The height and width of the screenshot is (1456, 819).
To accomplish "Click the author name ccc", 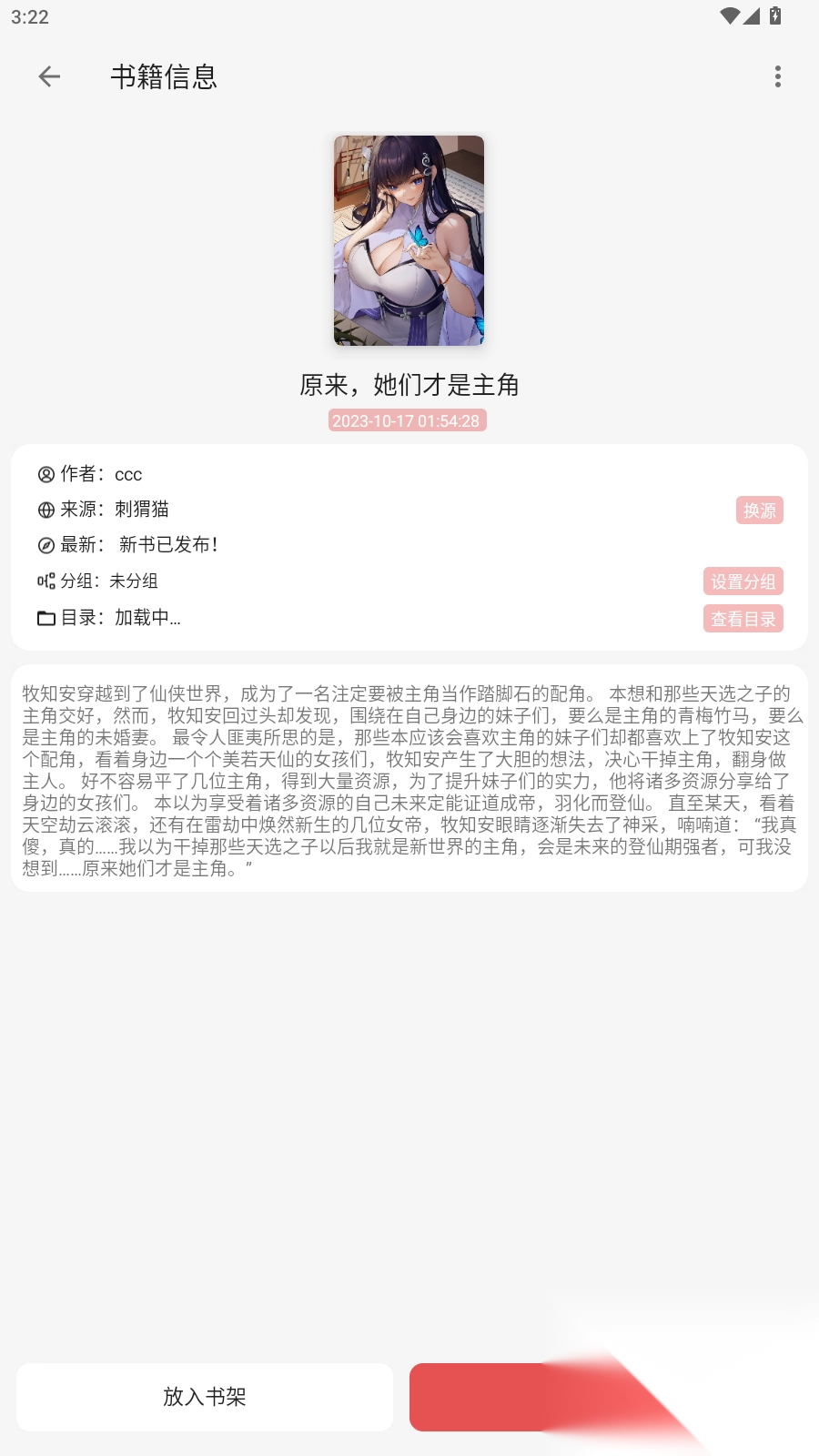I will point(126,474).
